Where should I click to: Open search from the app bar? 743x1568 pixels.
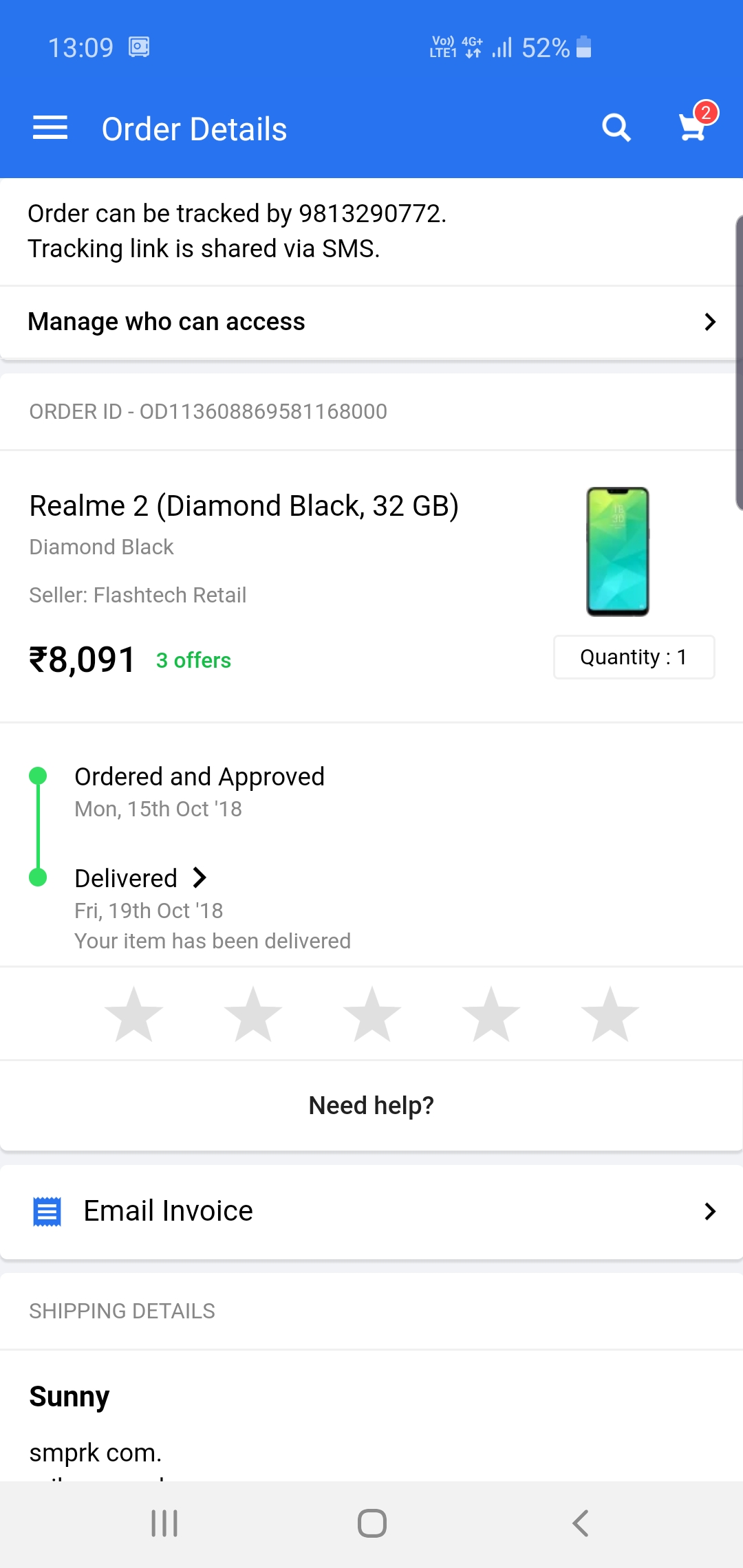tap(616, 128)
